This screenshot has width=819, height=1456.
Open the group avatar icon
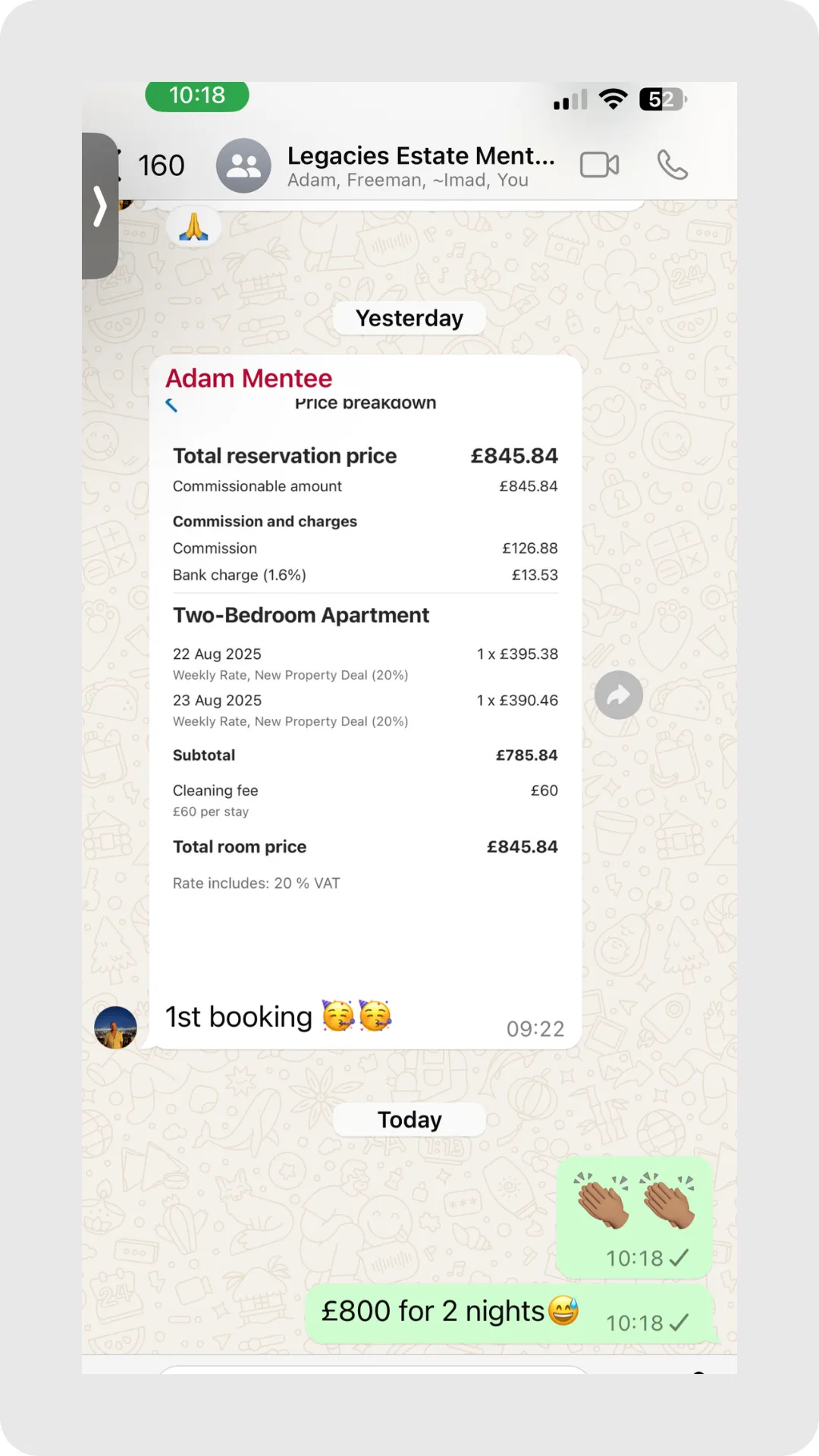point(243,165)
